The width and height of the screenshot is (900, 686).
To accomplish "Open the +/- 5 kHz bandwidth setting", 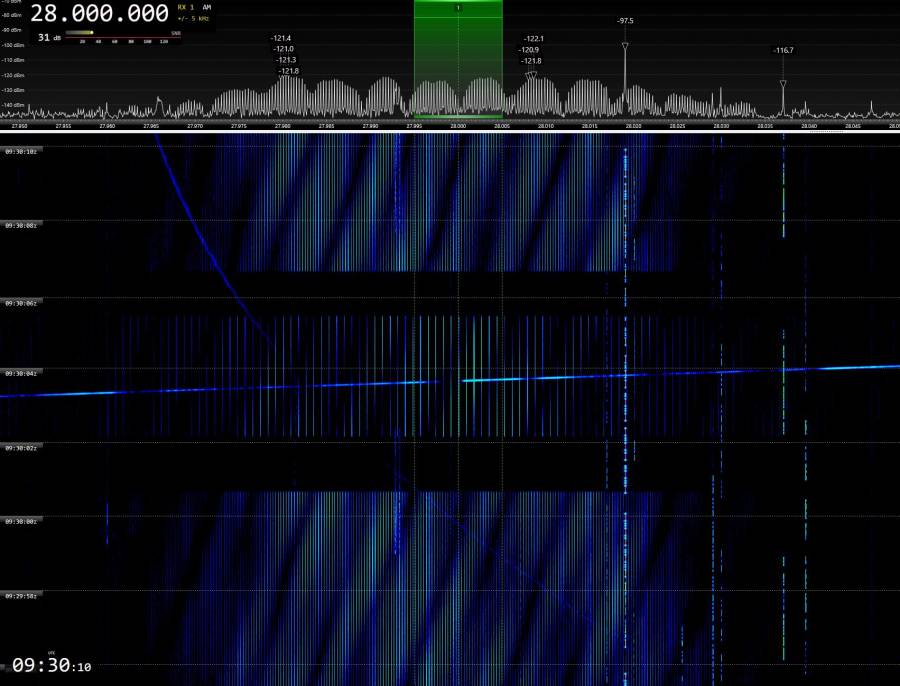I will [x=193, y=20].
